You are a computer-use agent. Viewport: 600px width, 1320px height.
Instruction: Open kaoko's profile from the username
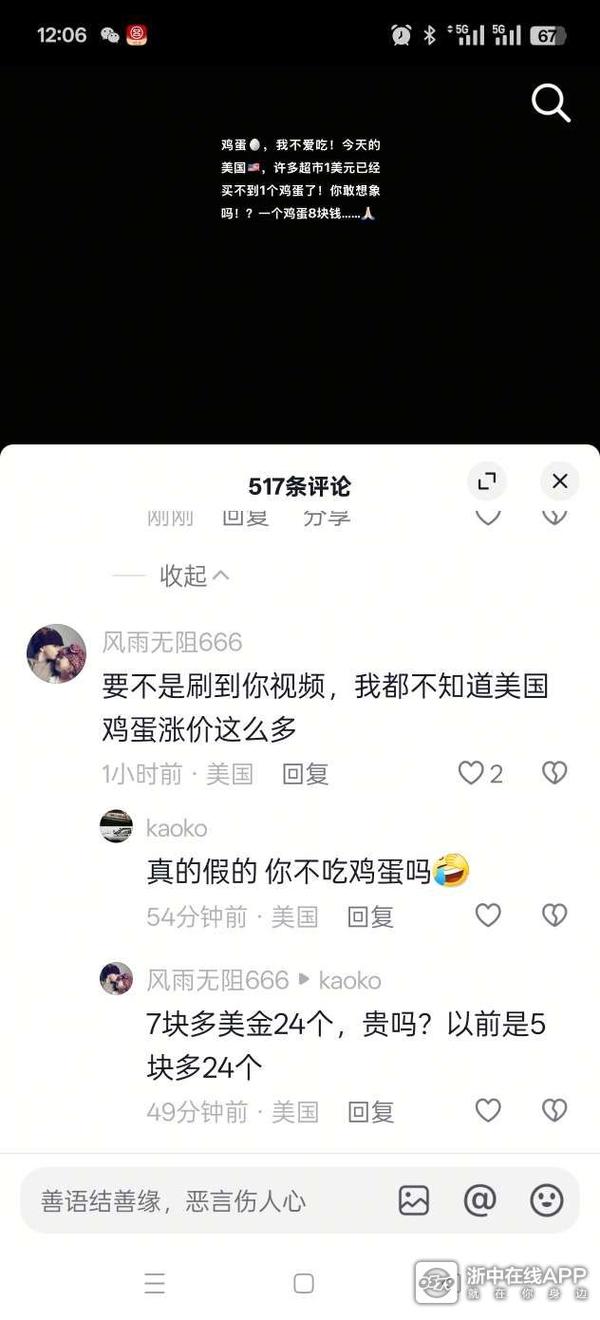177,829
